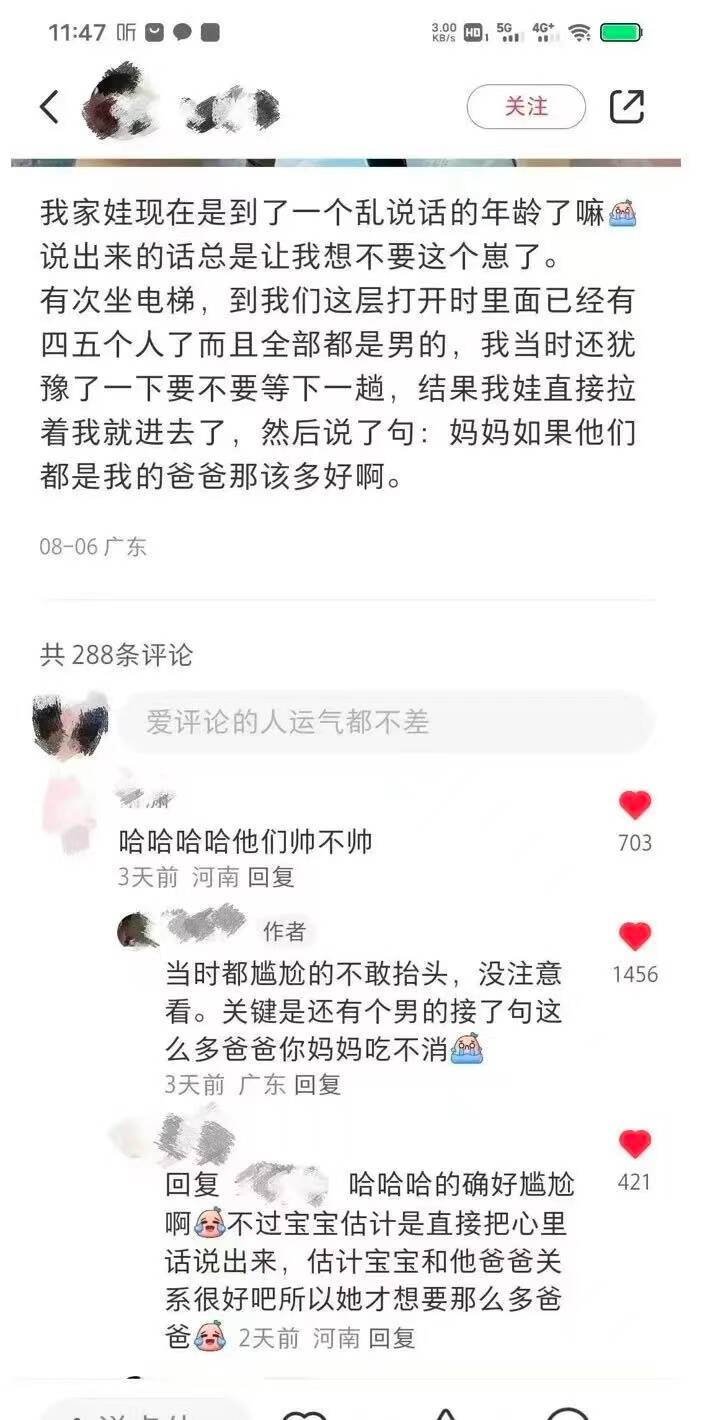Like the comment 哈哈哈哈他们帅不帅
Screen dimensions: 704x1420
coord(635,806)
